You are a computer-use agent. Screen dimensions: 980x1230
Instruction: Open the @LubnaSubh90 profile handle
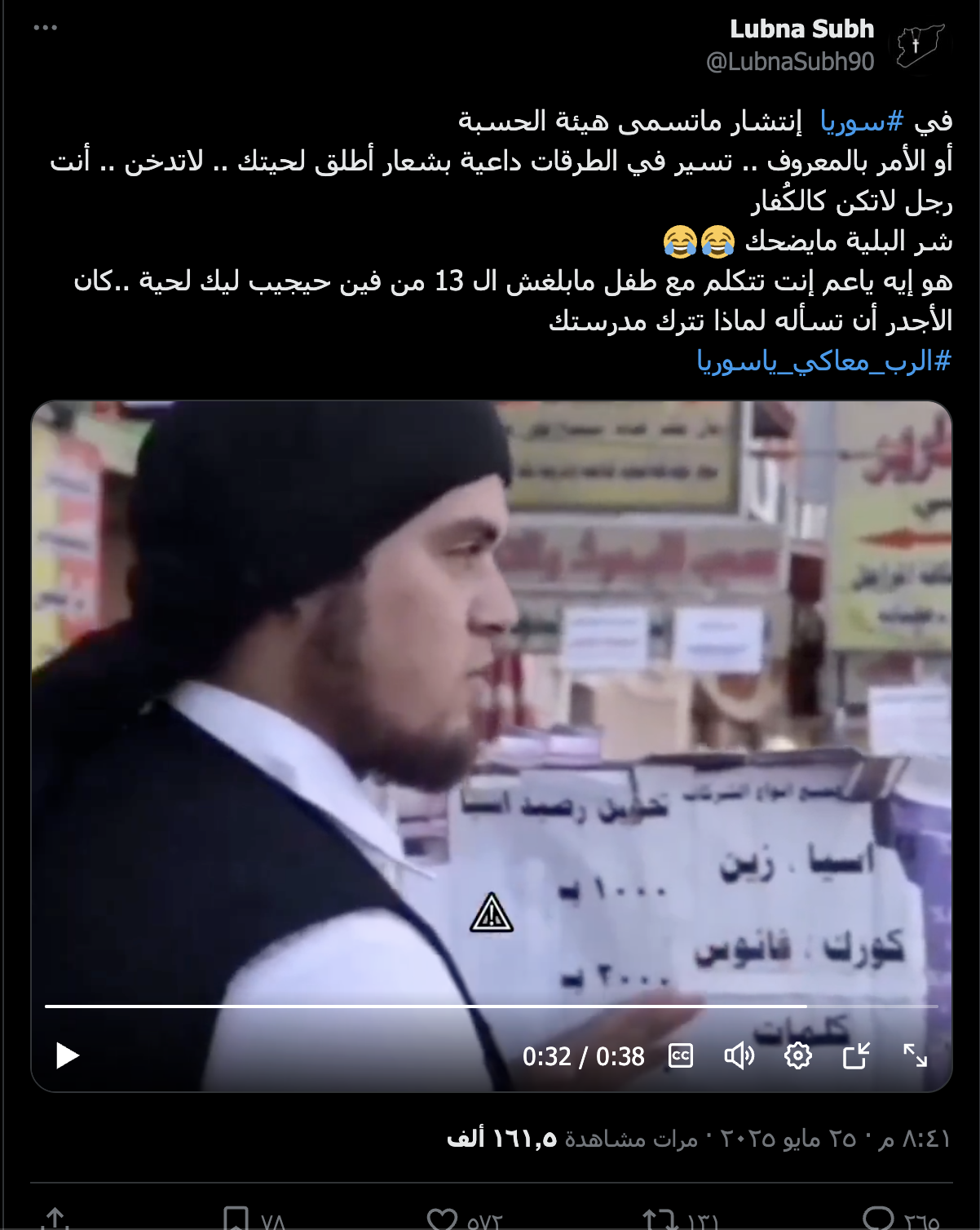click(789, 62)
